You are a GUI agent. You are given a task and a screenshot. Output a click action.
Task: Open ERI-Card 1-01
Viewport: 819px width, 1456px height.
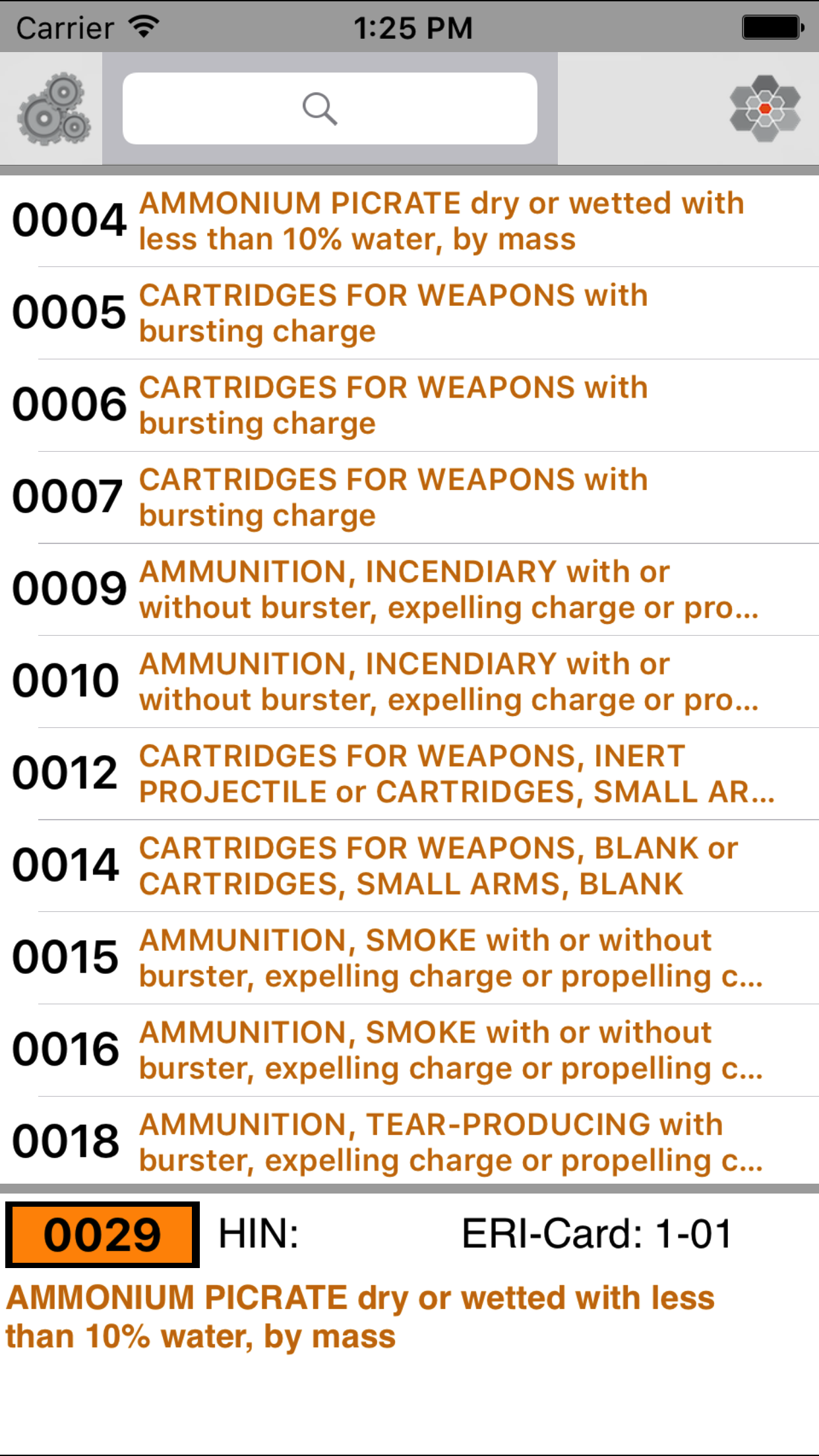[x=597, y=1235]
